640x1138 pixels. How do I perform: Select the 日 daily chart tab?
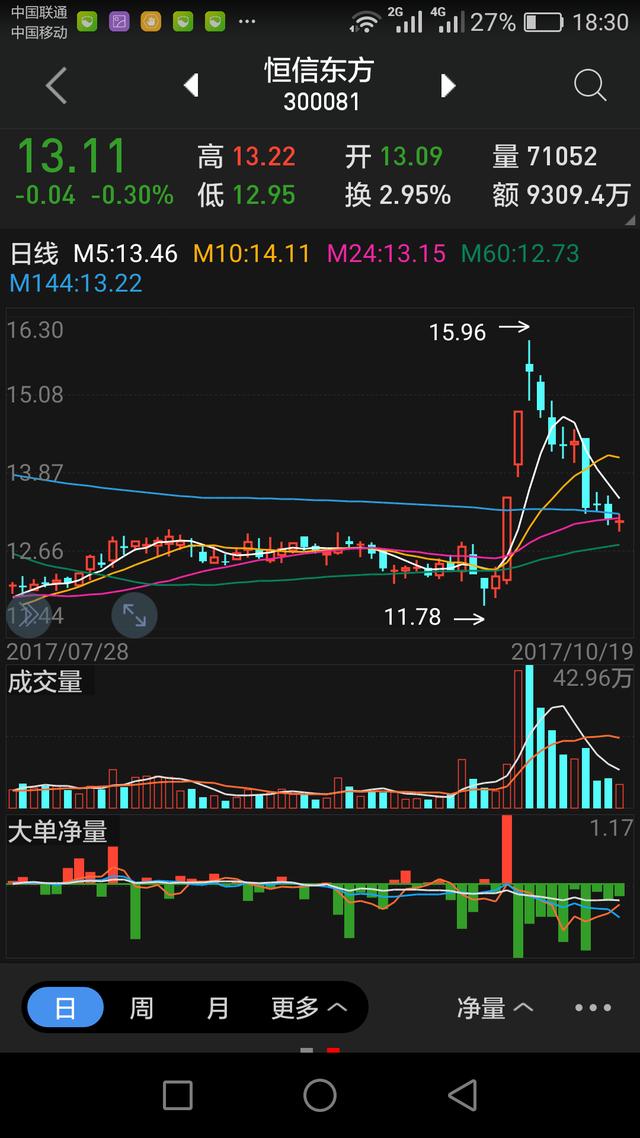65,1007
